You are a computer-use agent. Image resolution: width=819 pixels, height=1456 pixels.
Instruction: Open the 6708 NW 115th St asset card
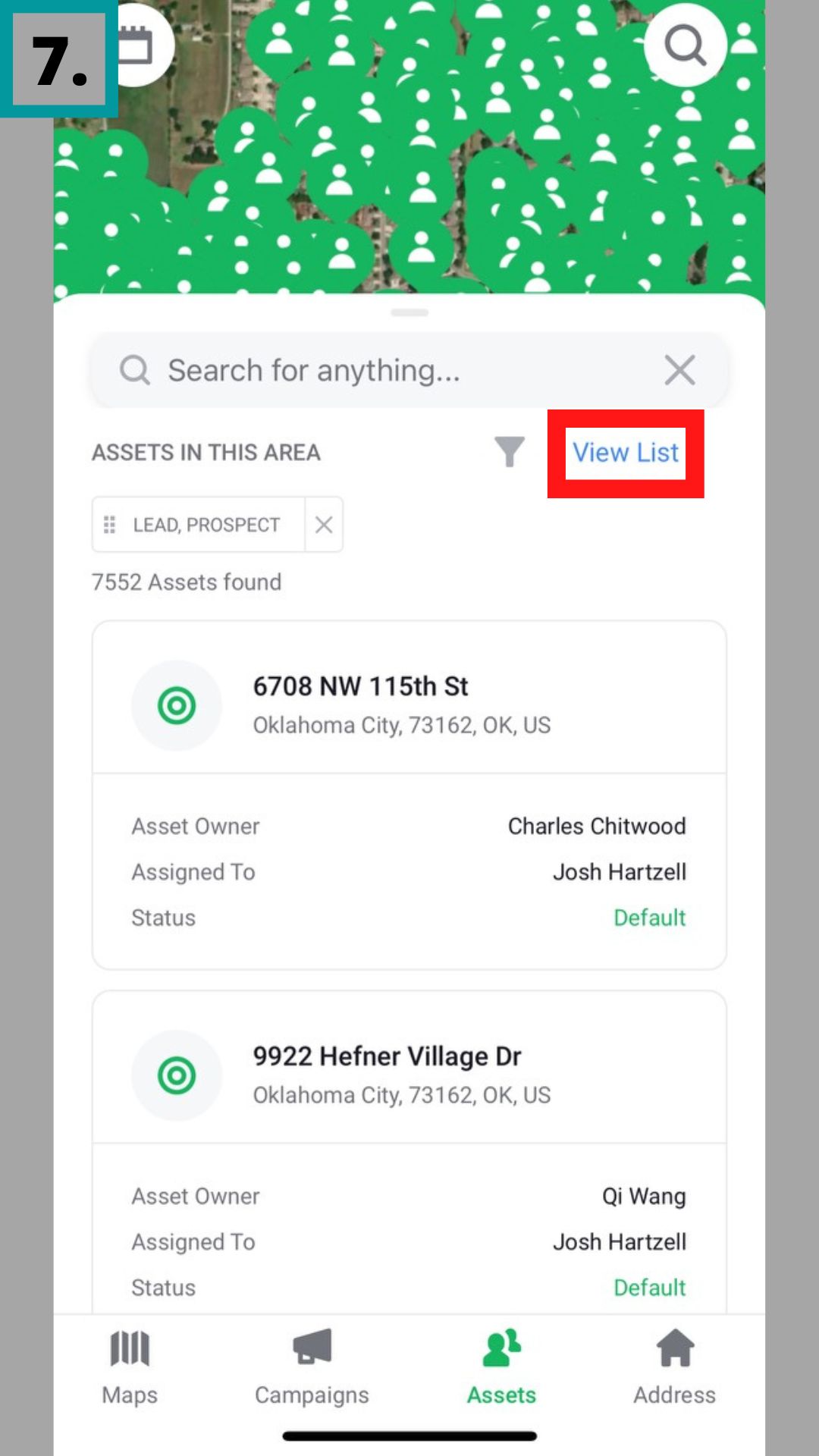409,705
